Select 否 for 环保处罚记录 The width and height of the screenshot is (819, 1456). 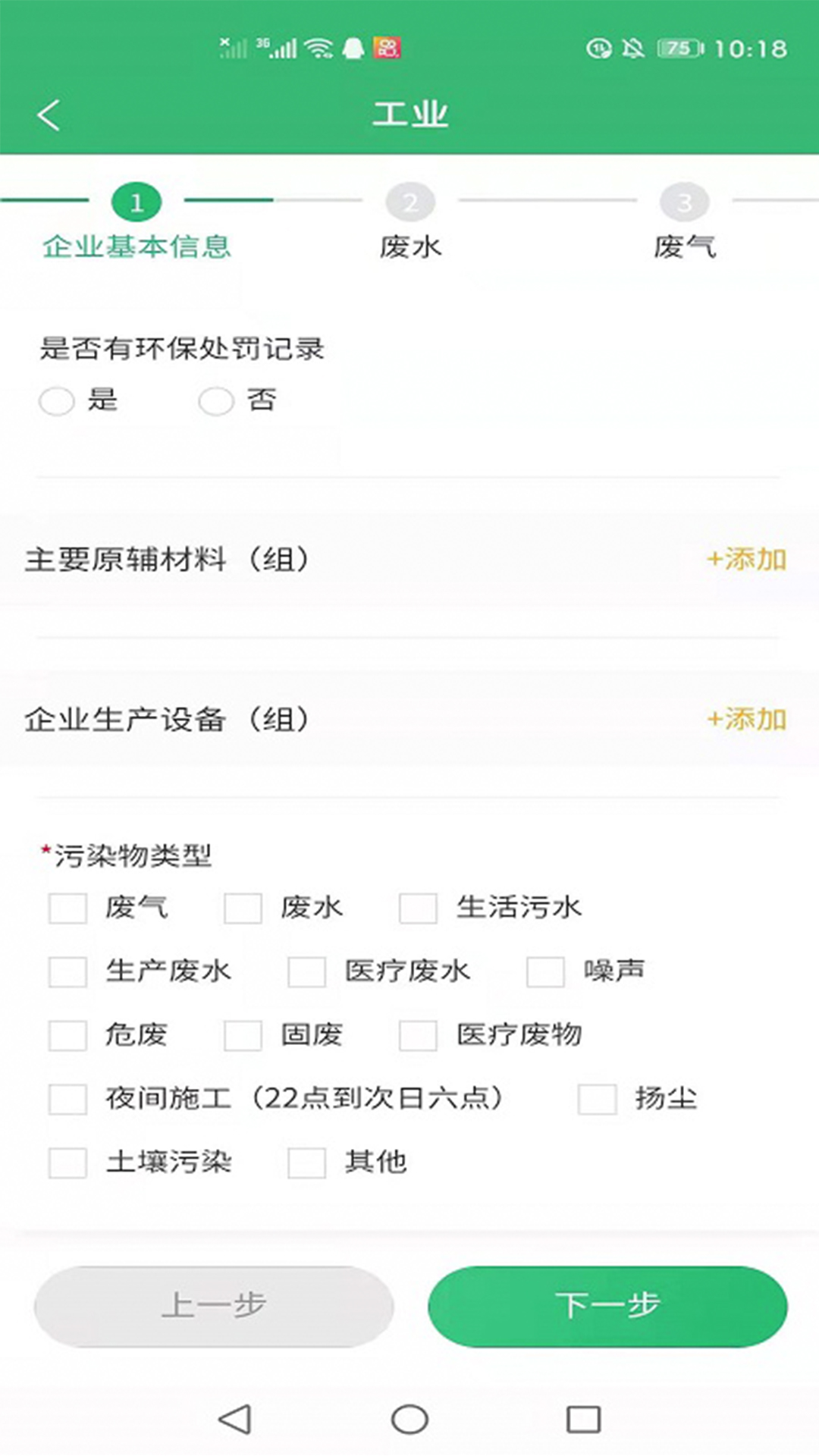(217, 402)
